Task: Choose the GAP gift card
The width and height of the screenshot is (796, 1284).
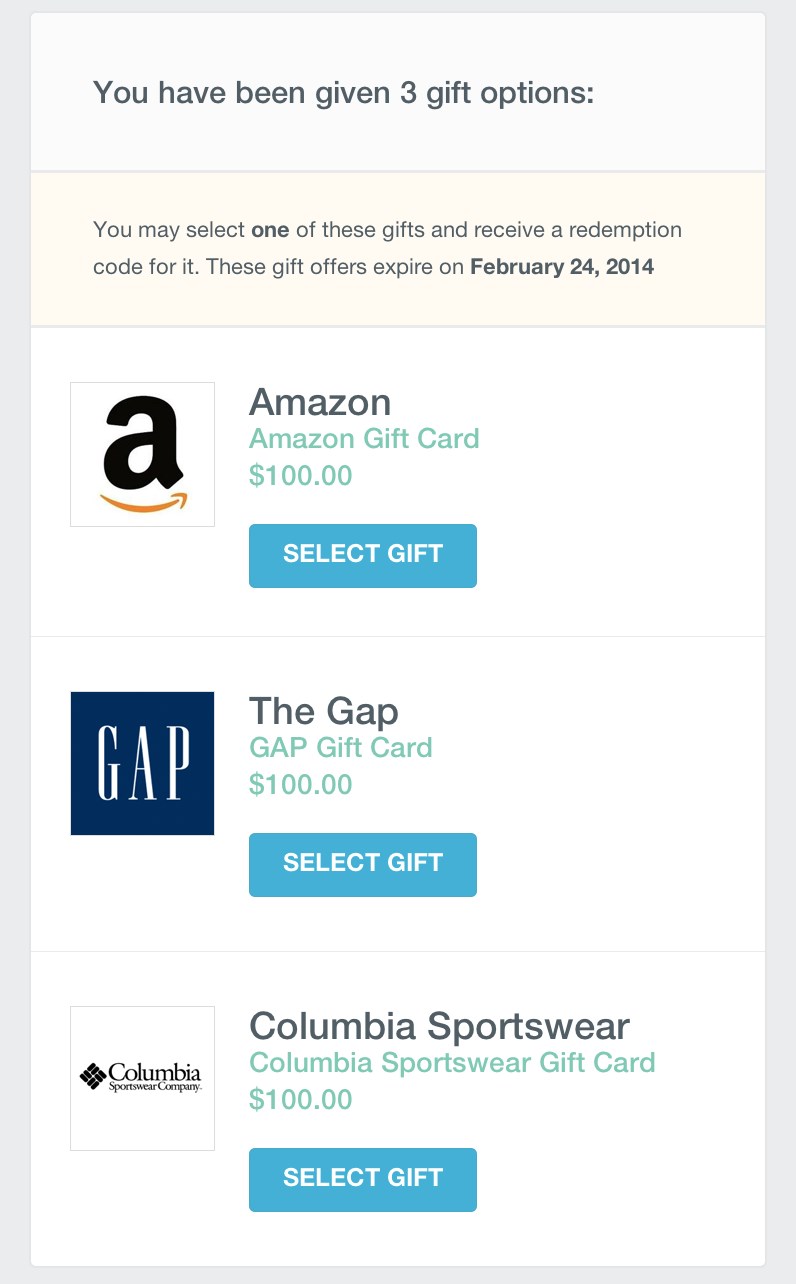Action: pyautogui.click(x=362, y=864)
